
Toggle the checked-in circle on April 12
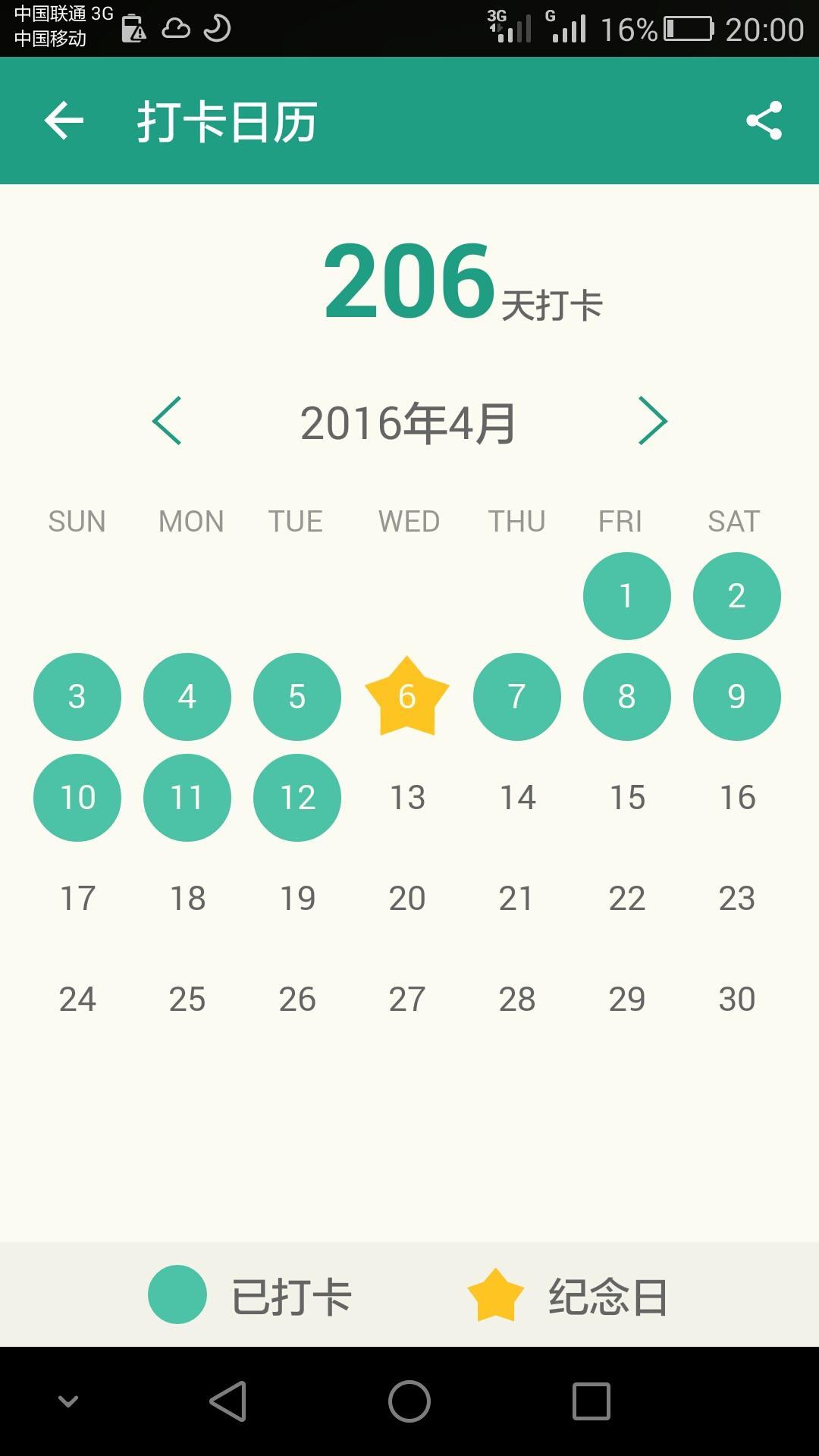pos(297,797)
